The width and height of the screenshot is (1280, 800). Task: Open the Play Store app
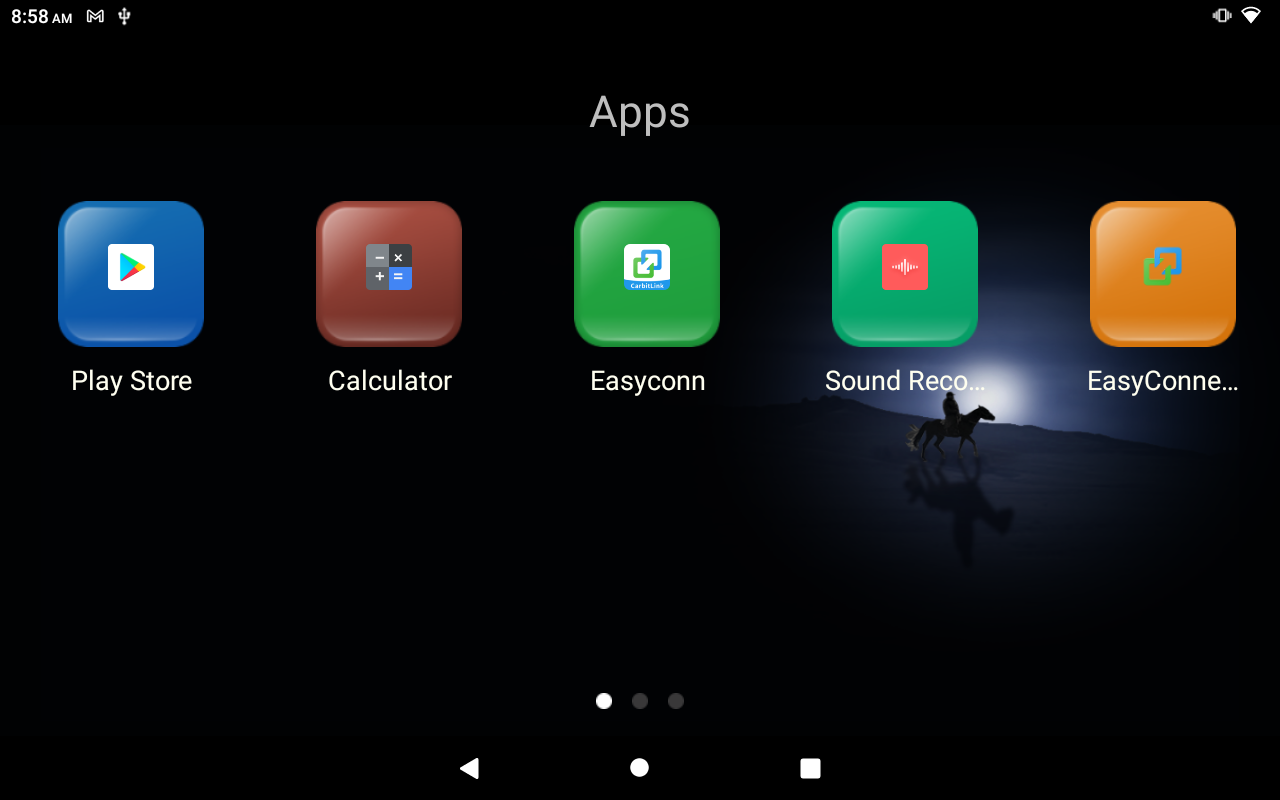(131, 274)
